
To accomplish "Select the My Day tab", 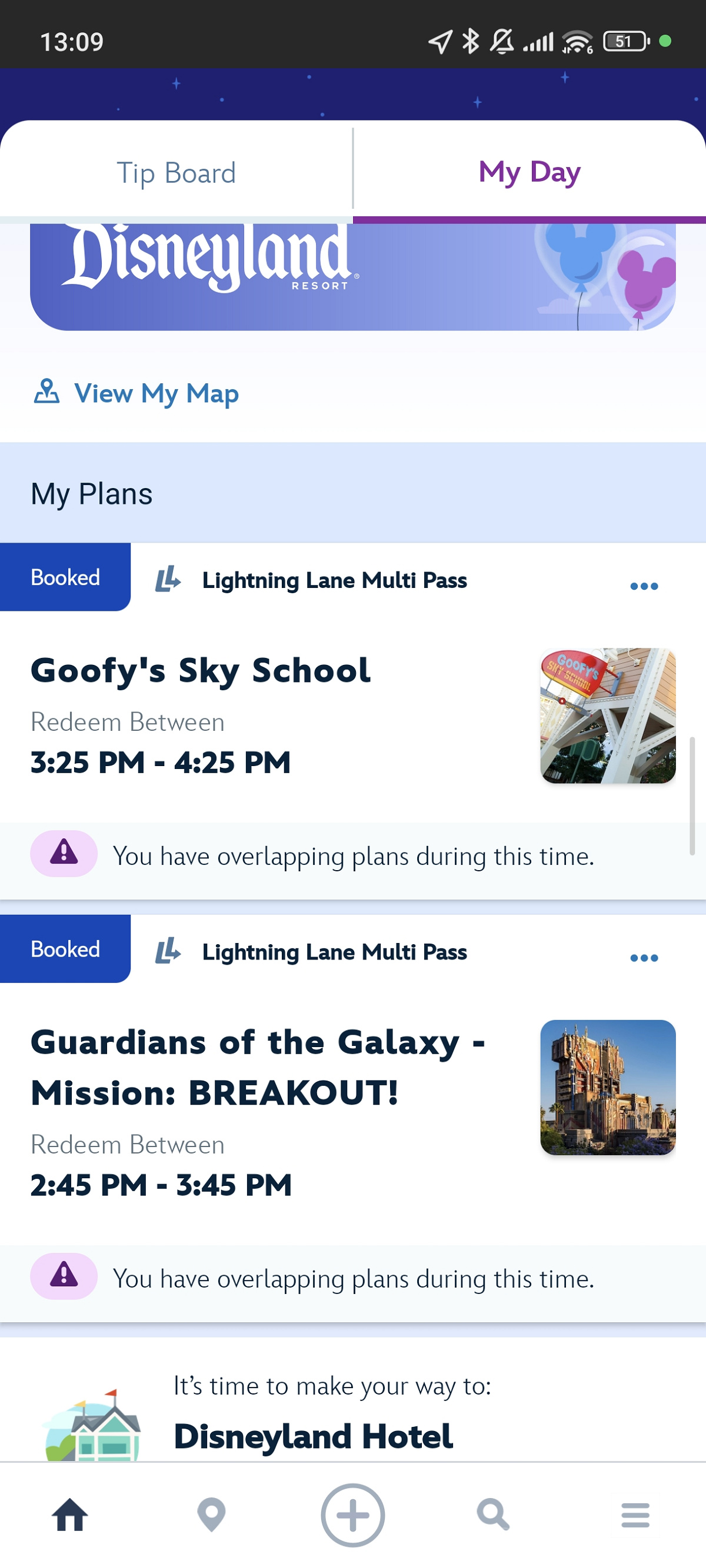I will coord(529,172).
